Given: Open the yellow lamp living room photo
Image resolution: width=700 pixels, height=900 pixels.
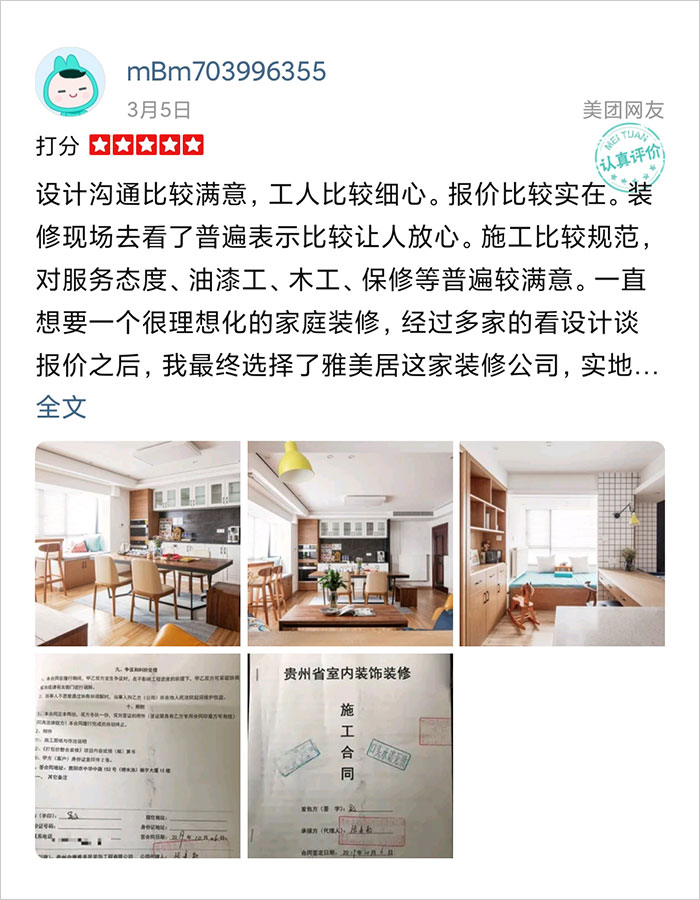Looking at the screenshot, I should point(350,544).
